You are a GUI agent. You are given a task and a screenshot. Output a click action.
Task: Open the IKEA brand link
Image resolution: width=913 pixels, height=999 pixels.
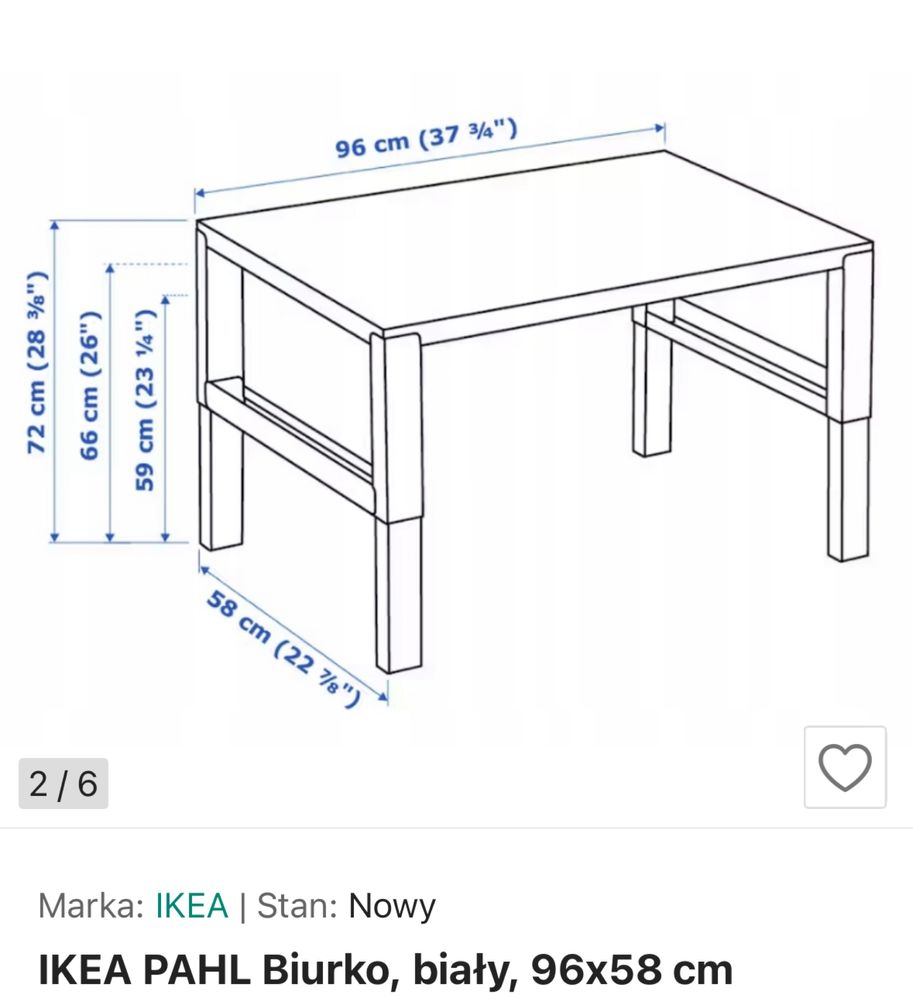click(191, 906)
